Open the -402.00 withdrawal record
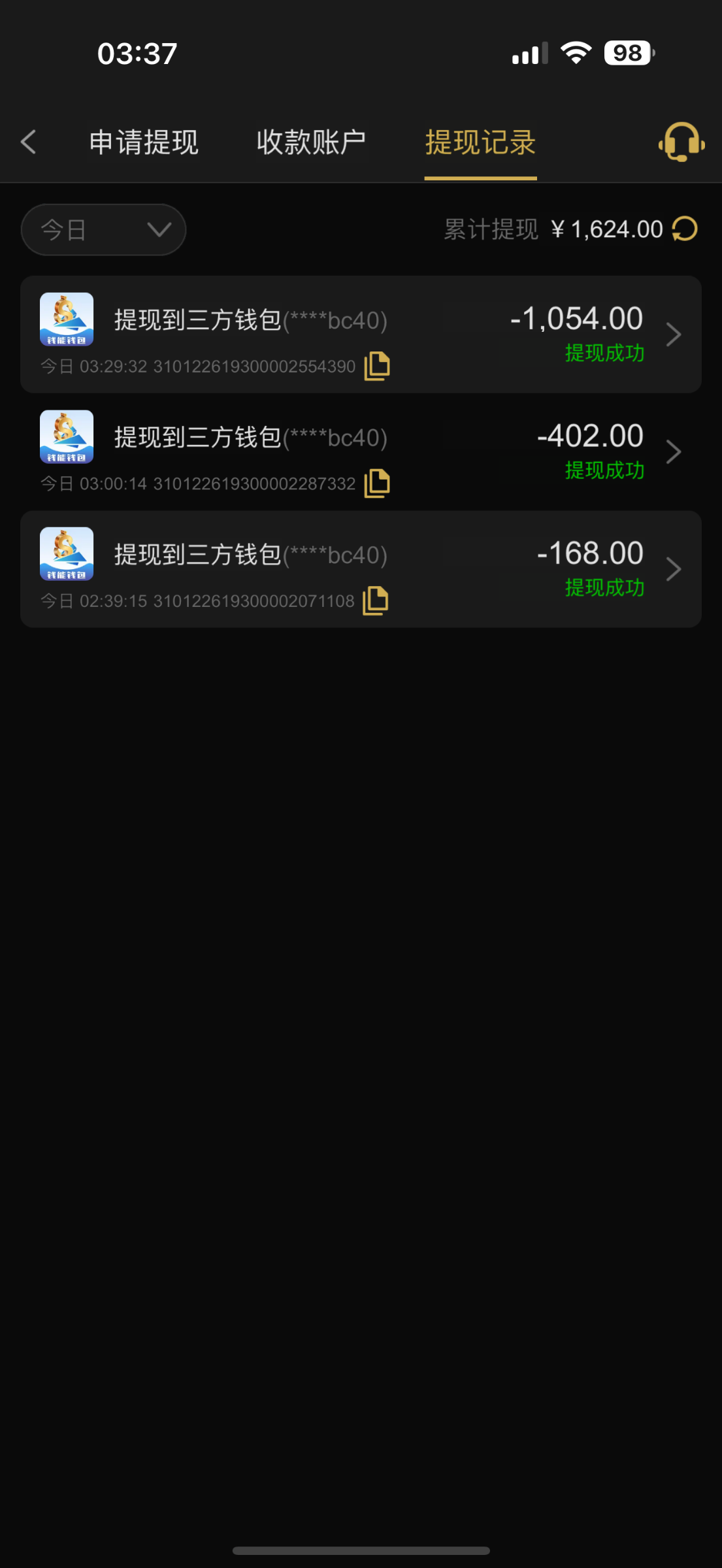722x1568 pixels. pyautogui.click(x=361, y=451)
